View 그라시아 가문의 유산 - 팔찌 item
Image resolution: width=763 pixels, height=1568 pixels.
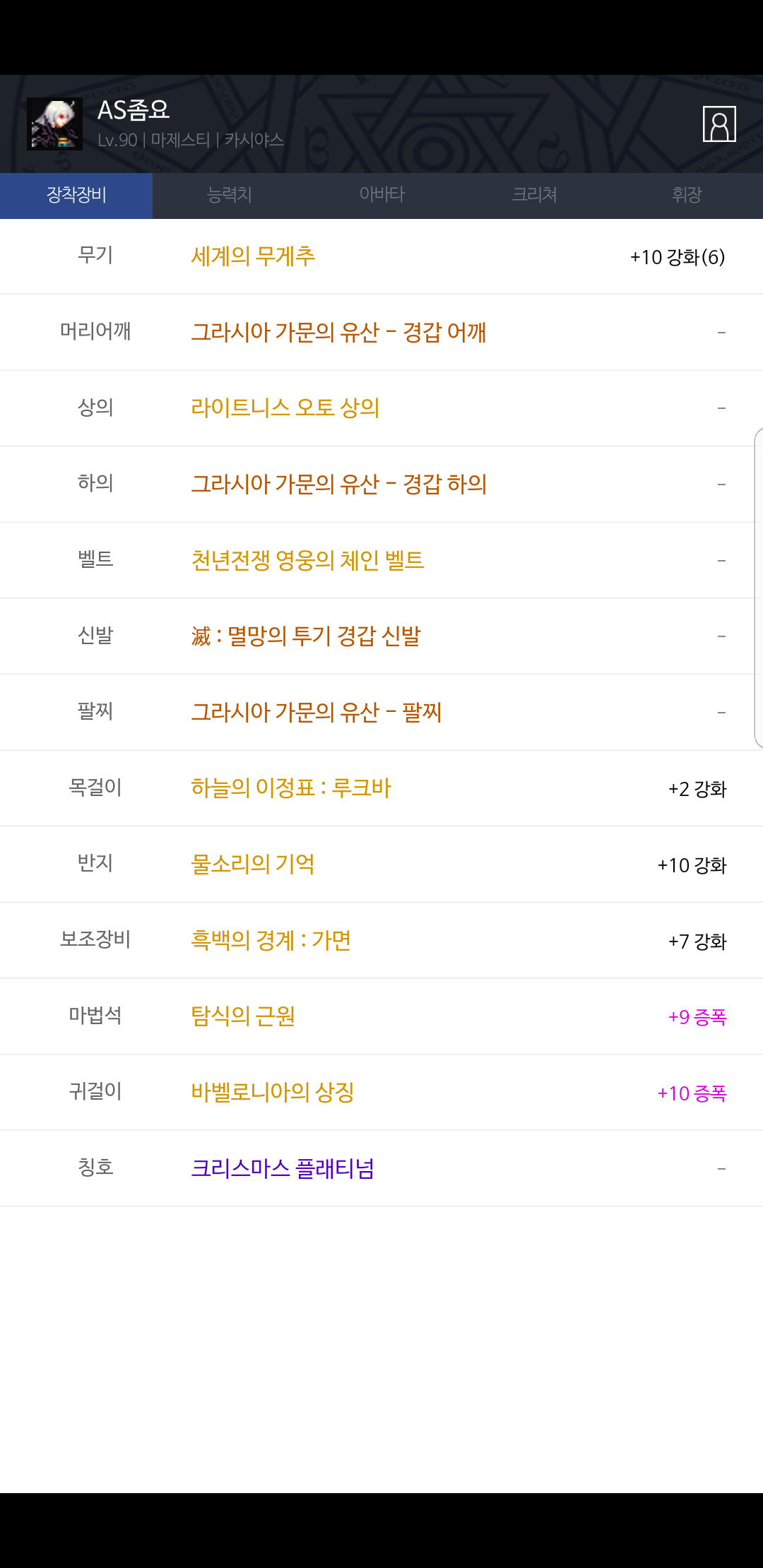pyautogui.click(x=316, y=713)
